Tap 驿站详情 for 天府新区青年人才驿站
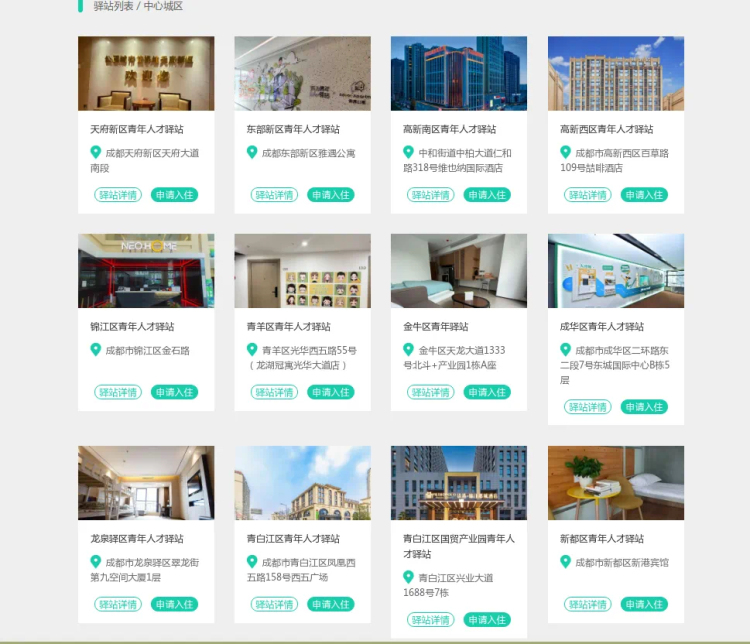 [x=118, y=195]
